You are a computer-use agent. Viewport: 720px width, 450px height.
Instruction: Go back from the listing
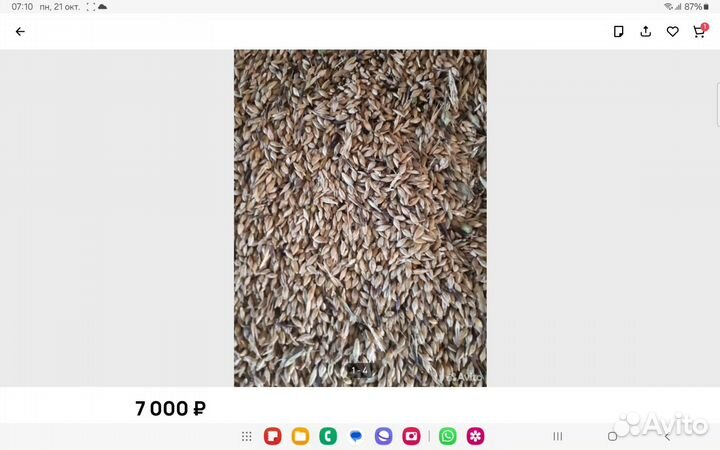(20, 31)
